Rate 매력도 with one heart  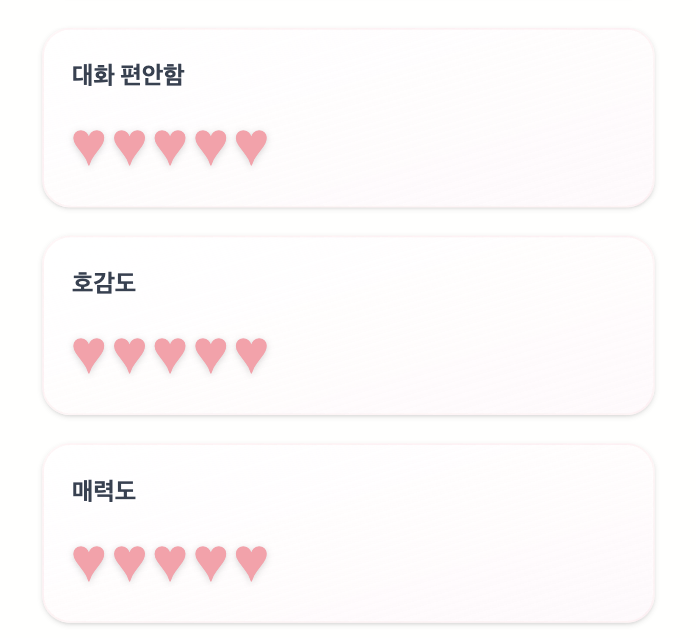click(89, 562)
